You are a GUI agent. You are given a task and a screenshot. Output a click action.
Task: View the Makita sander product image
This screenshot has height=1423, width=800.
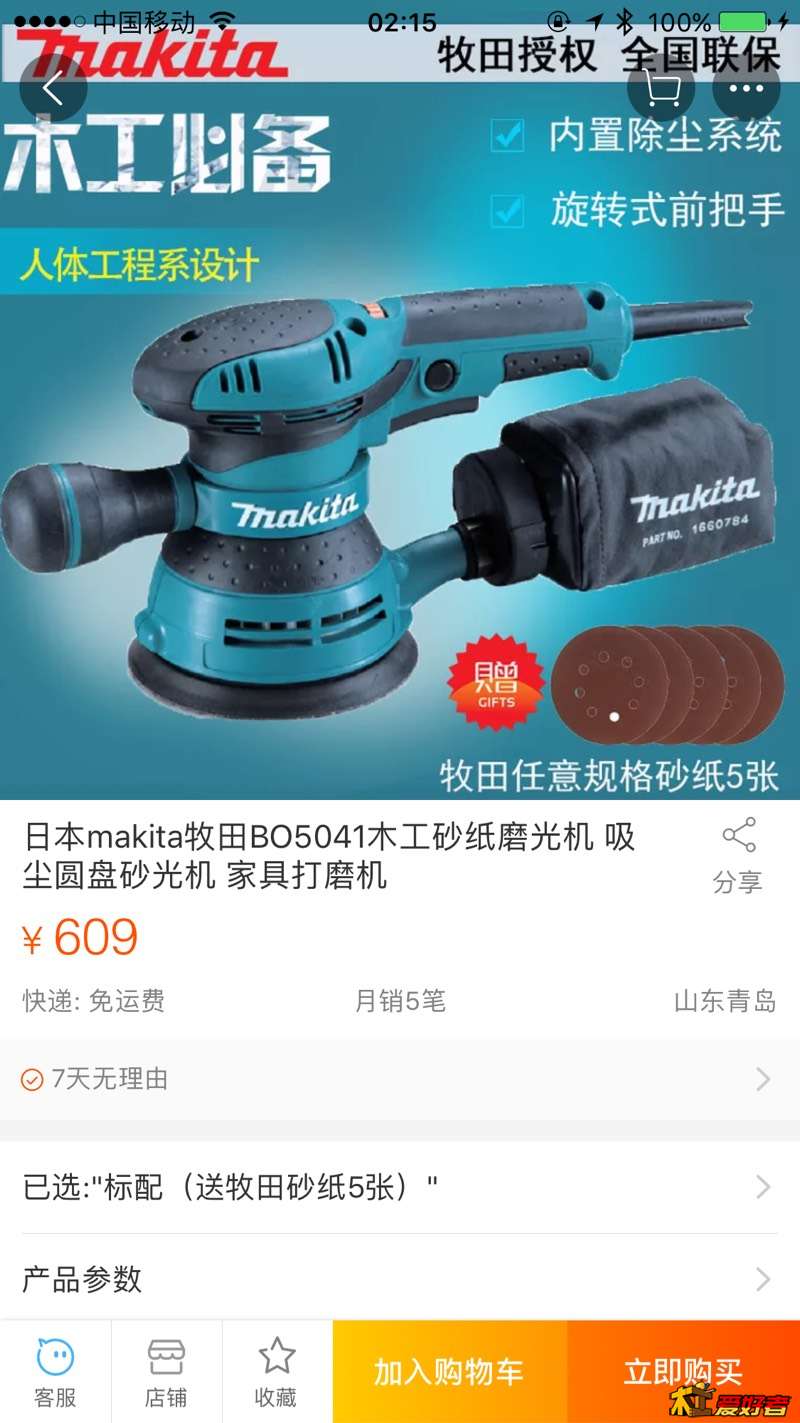click(x=400, y=480)
